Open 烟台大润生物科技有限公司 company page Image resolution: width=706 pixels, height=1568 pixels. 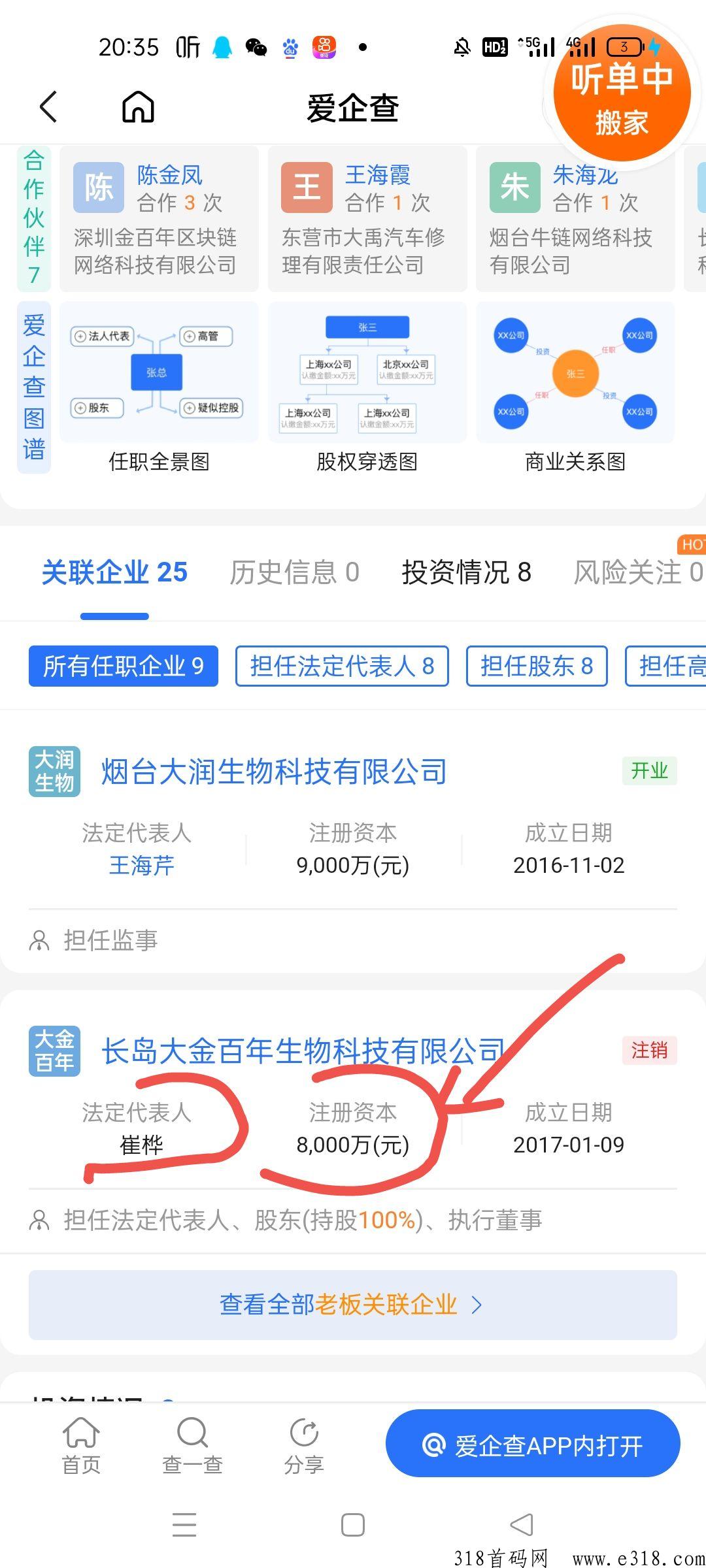pyautogui.click(x=274, y=772)
